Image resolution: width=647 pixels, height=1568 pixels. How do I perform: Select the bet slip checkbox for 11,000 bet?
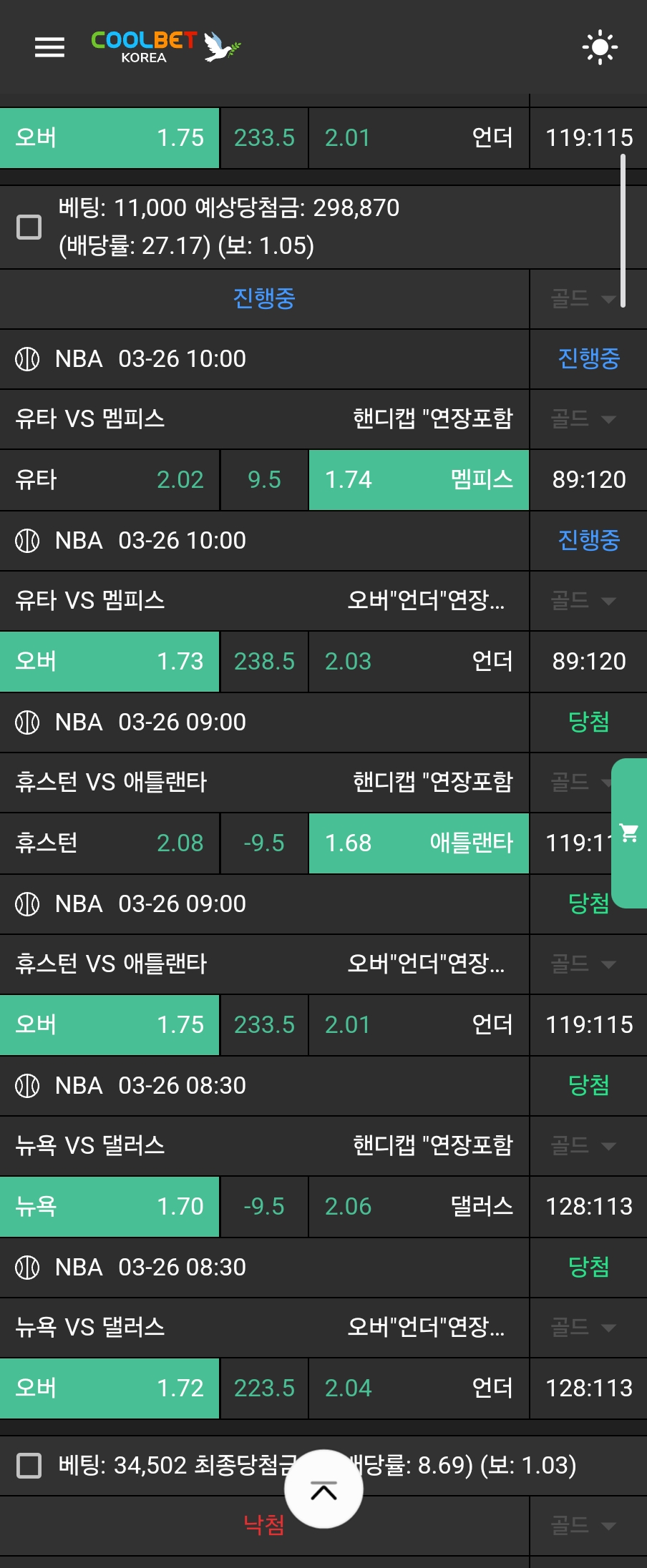[x=29, y=227]
